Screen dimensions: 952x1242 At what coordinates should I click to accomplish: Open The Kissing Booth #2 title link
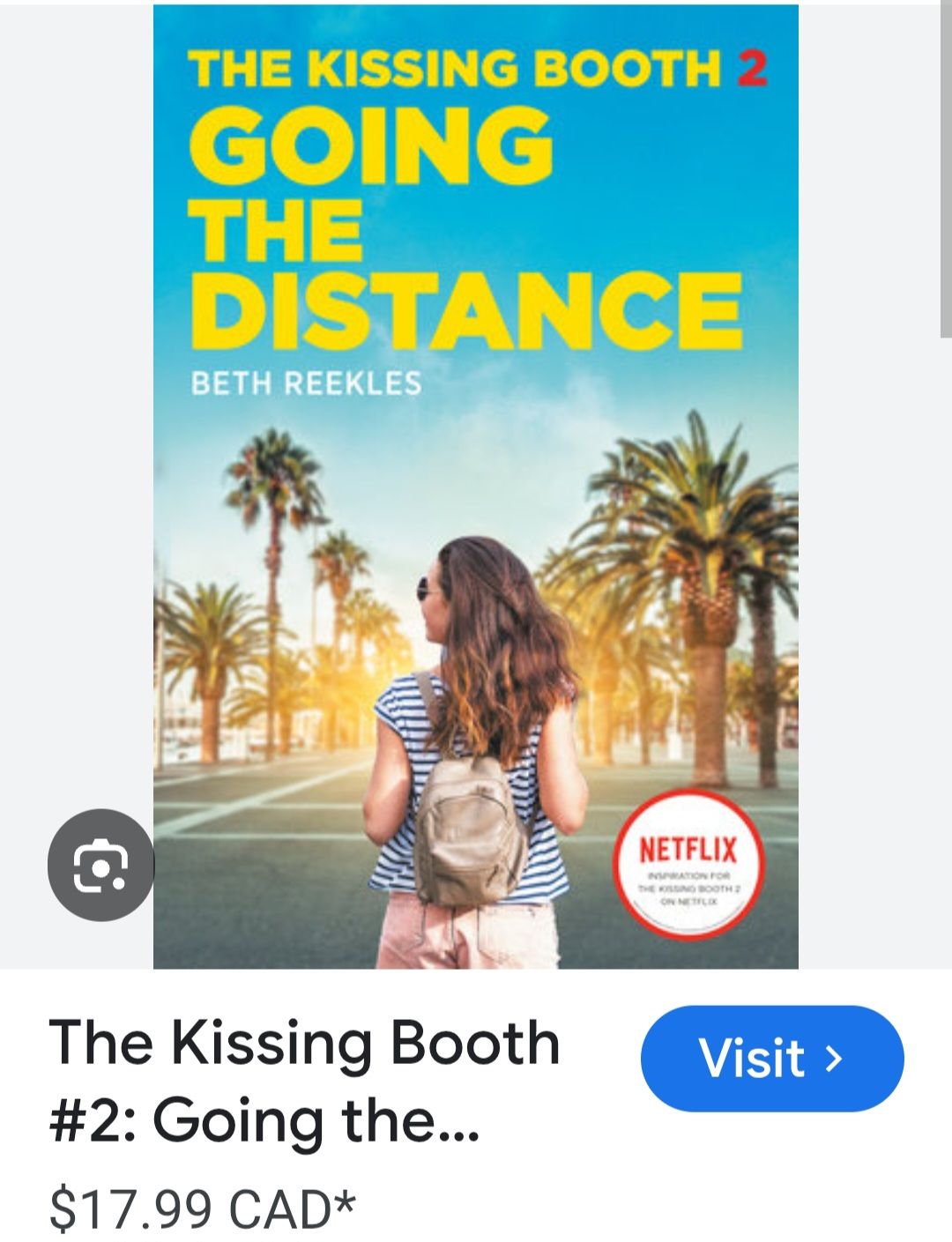tap(304, 1081)
